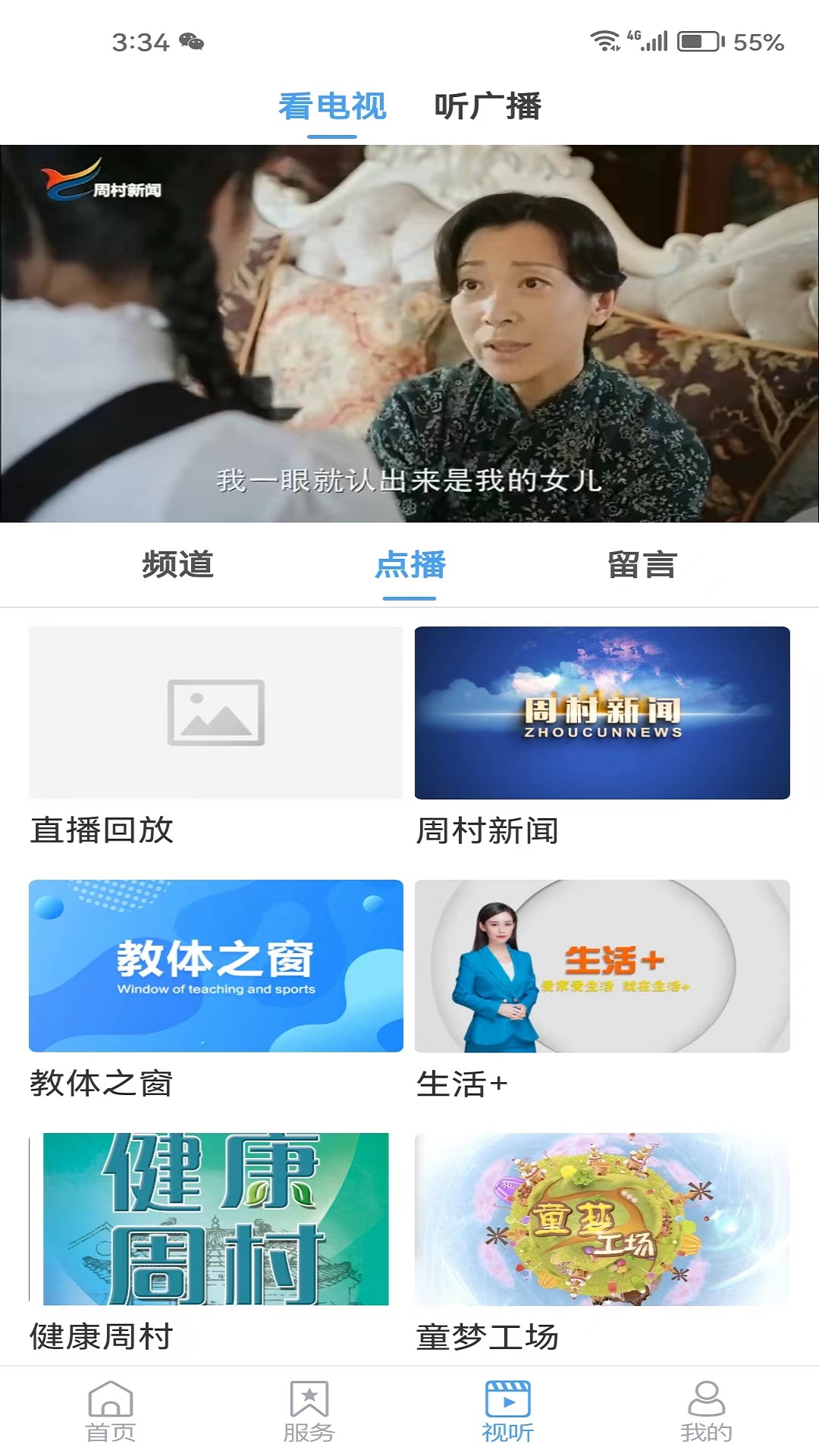The image size is (819, 1456).
Task: Select the 点播 tab
Action: click(410, 565)
